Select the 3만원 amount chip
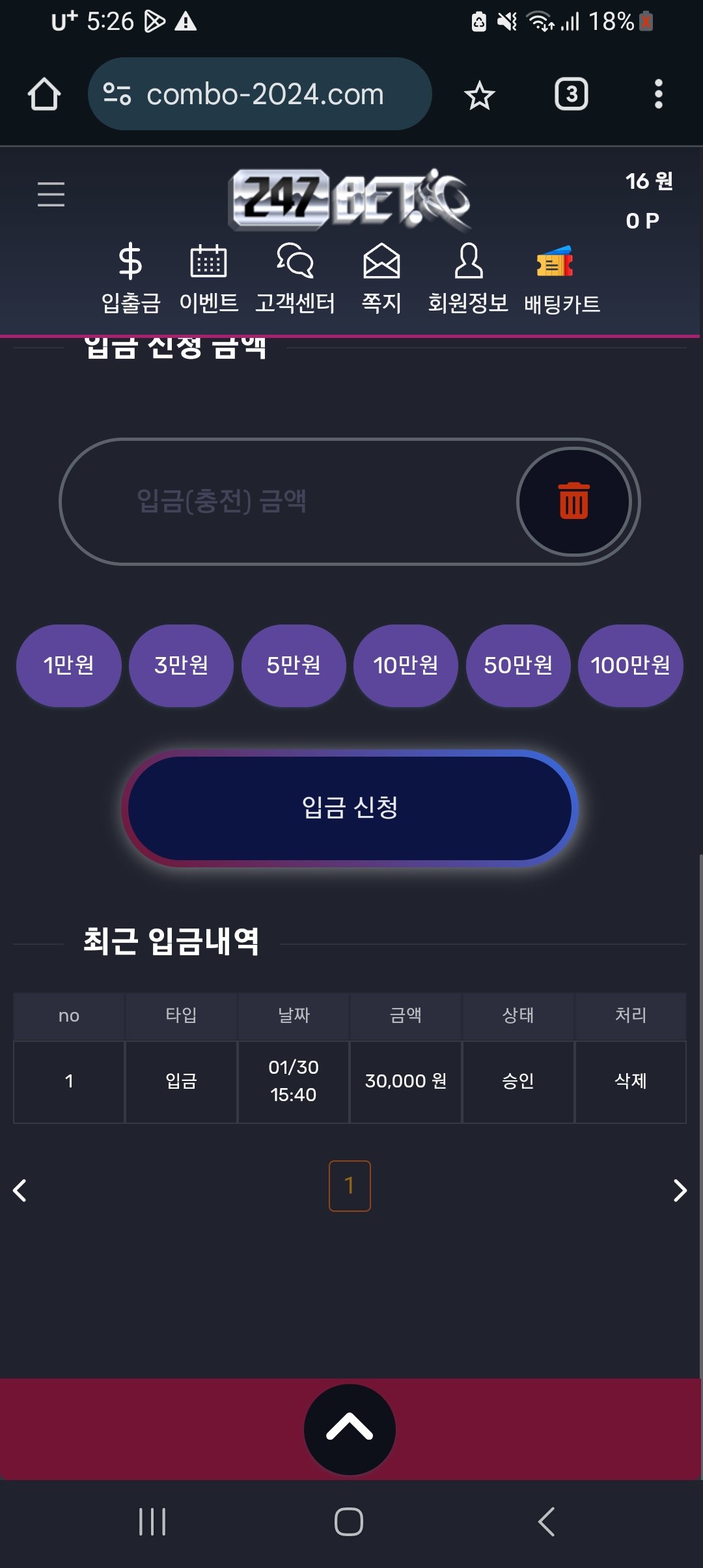 point(181,665)
